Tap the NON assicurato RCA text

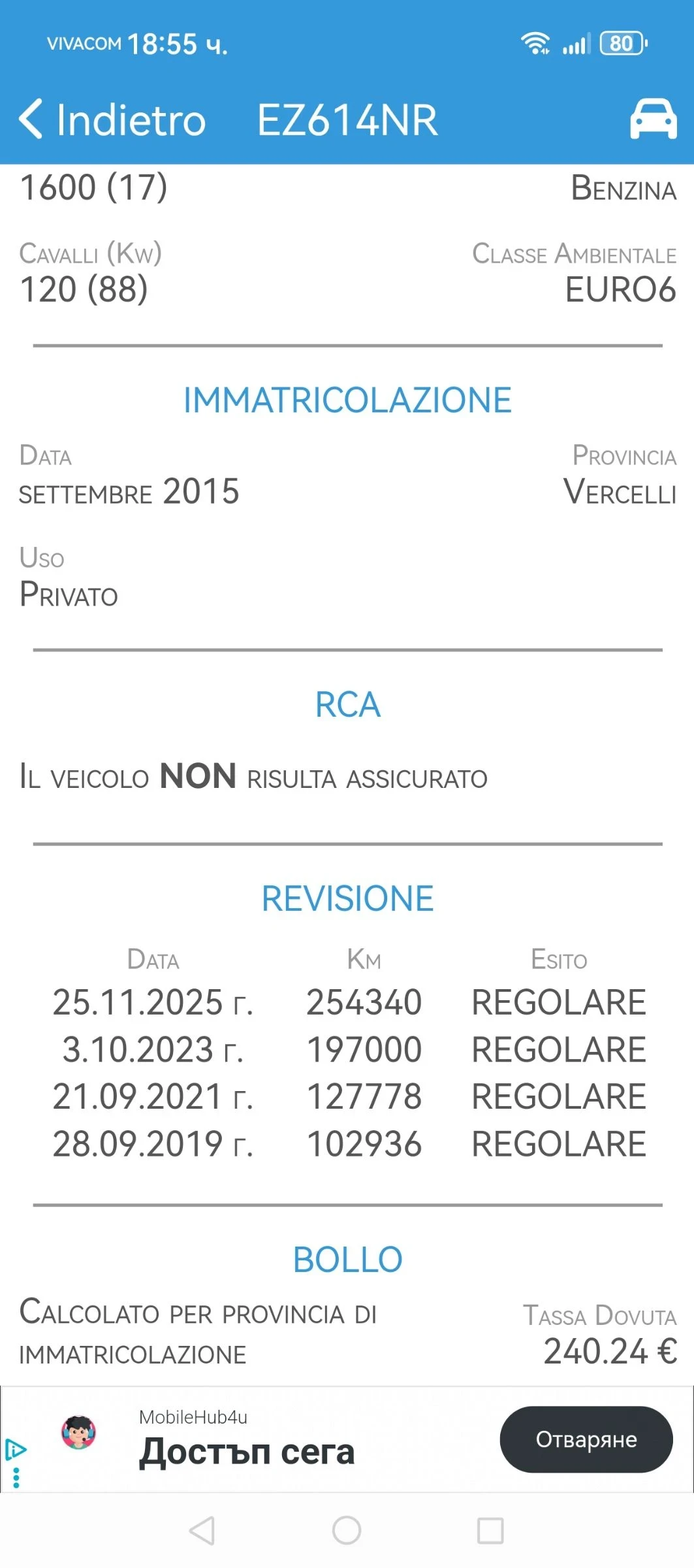[253, 777]
